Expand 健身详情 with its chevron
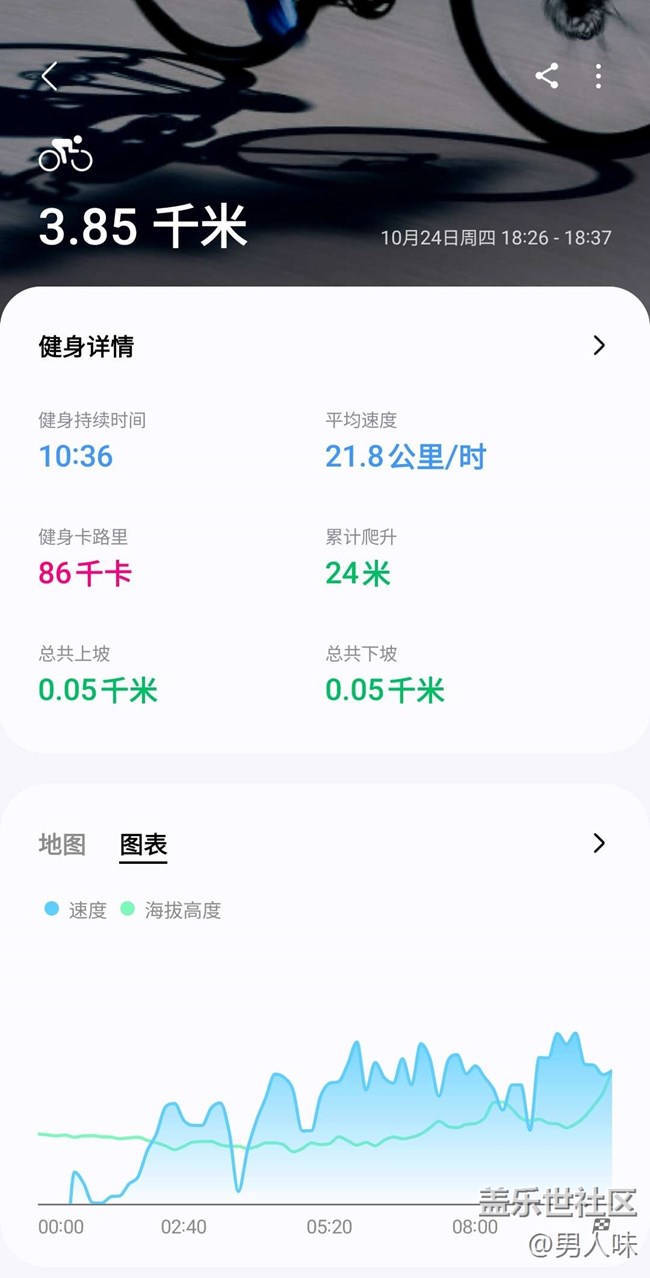The width and height of the screenshot is (650, 1278). 599,346
